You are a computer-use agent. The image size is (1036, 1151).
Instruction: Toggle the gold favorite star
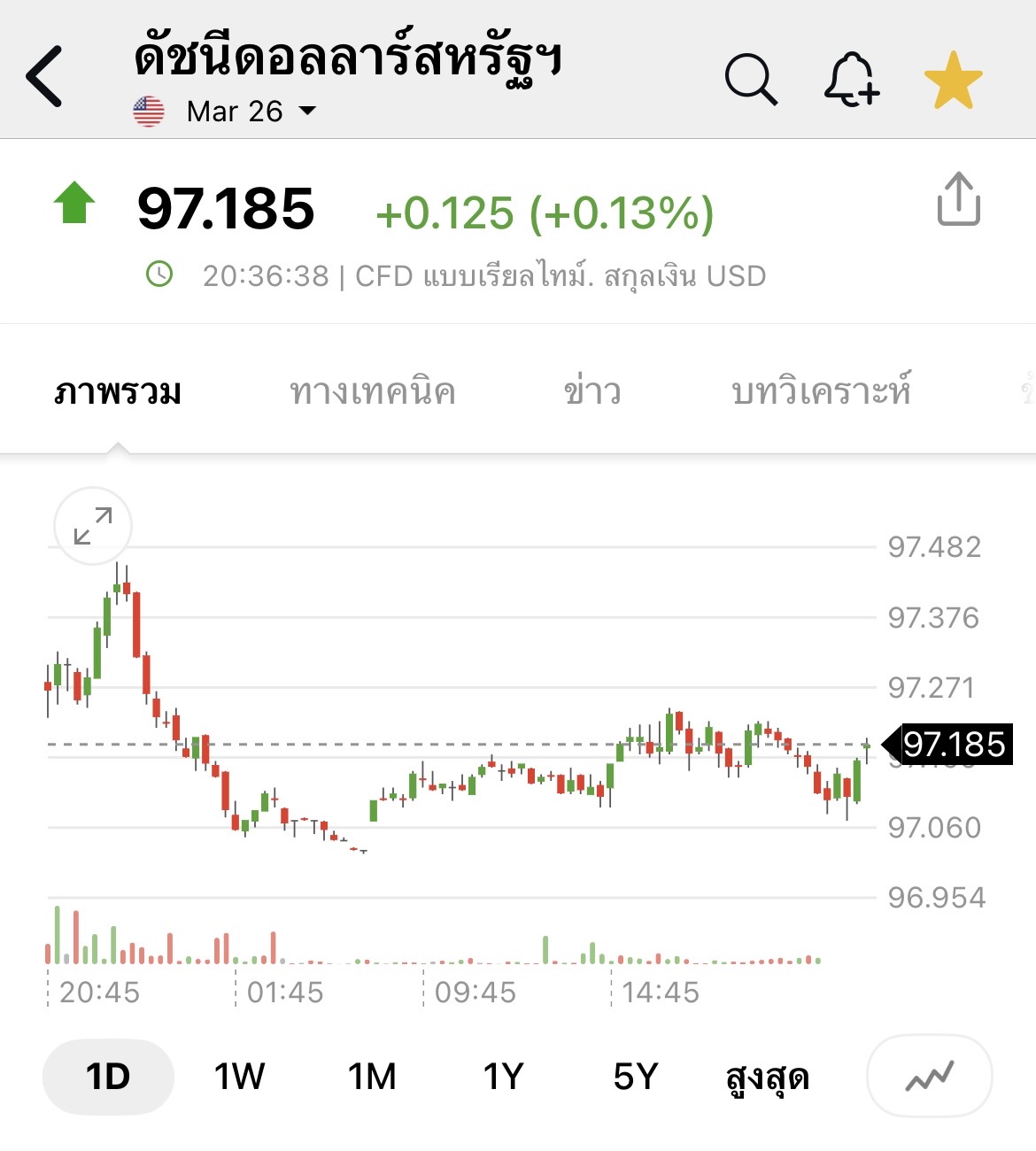[x=954, y=80]
